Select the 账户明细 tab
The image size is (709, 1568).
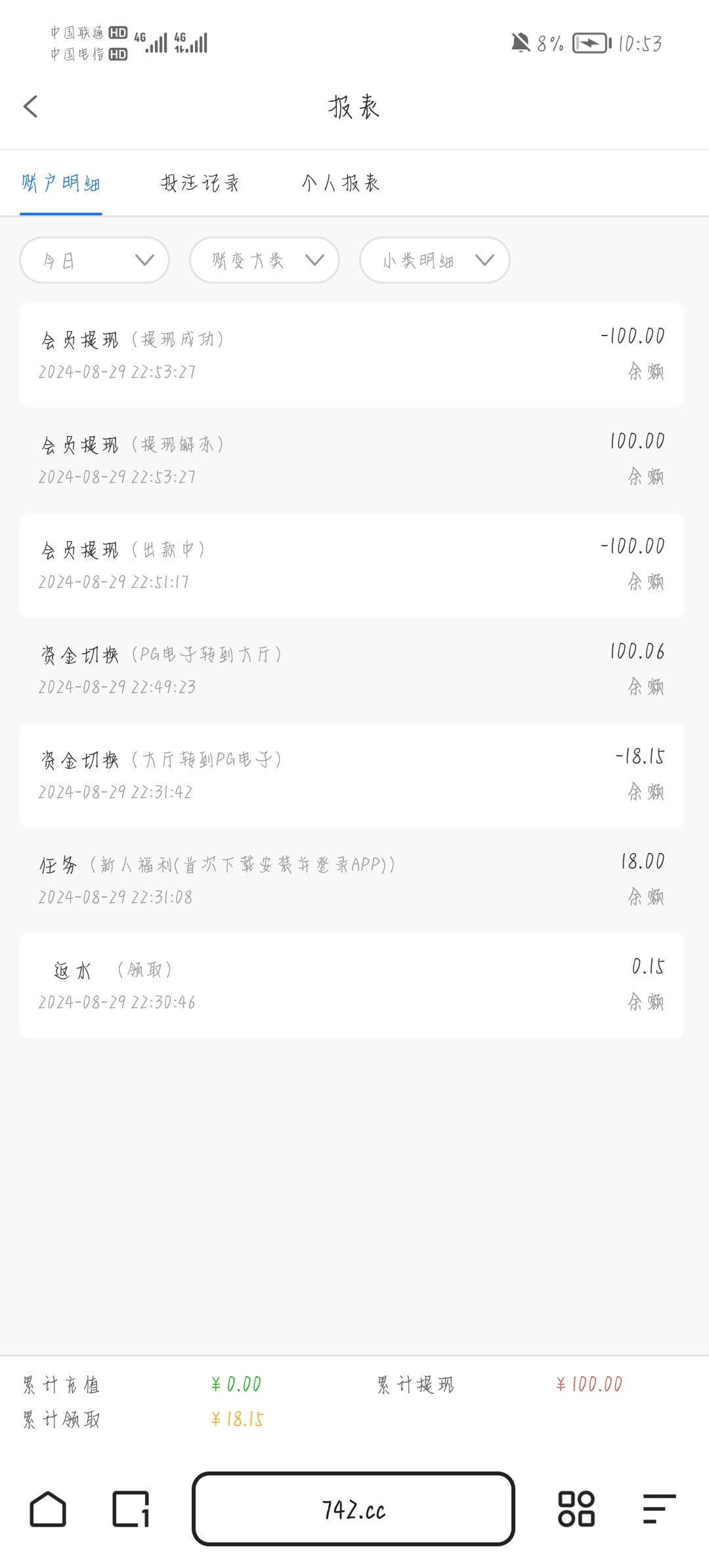(60, 183)
